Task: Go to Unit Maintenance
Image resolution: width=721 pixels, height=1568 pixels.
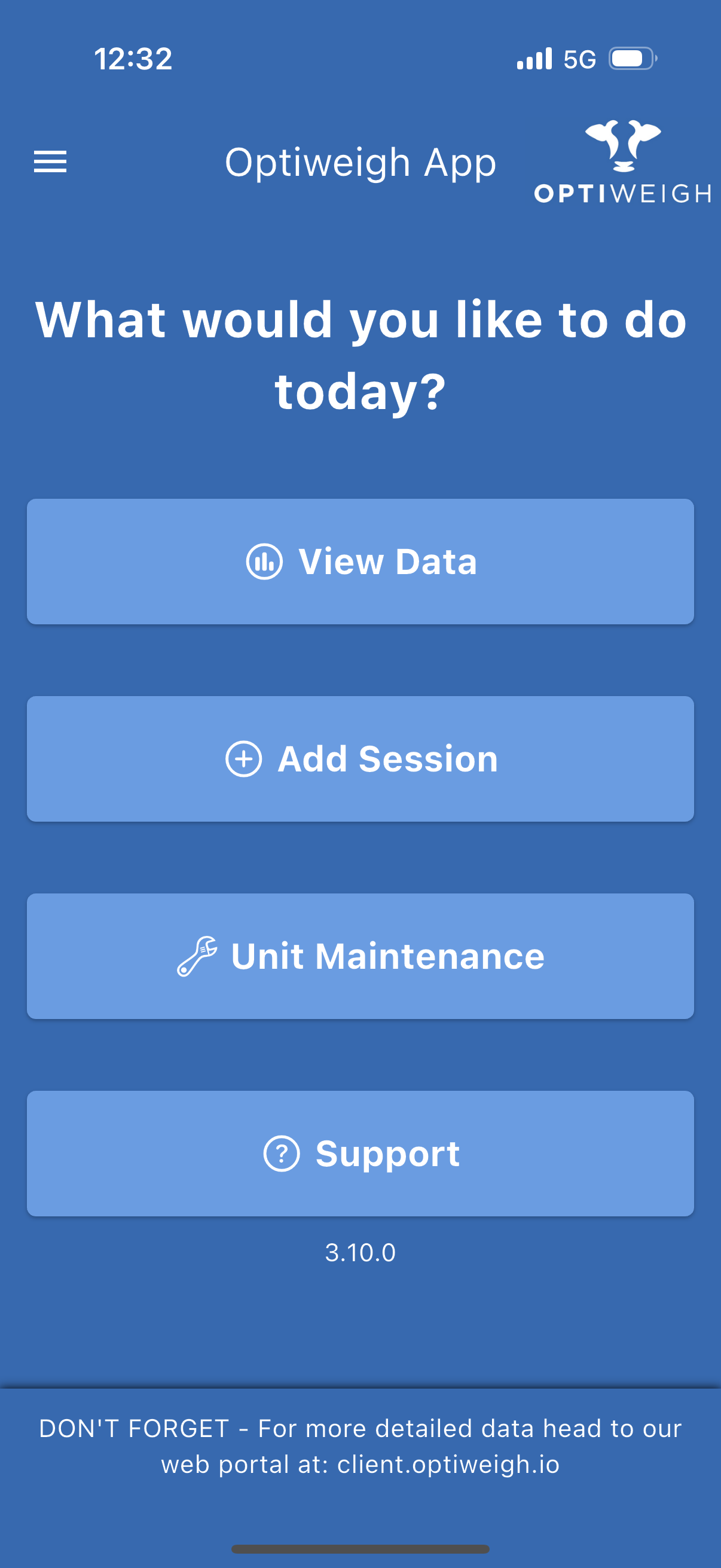Action: tap(360, 956)
